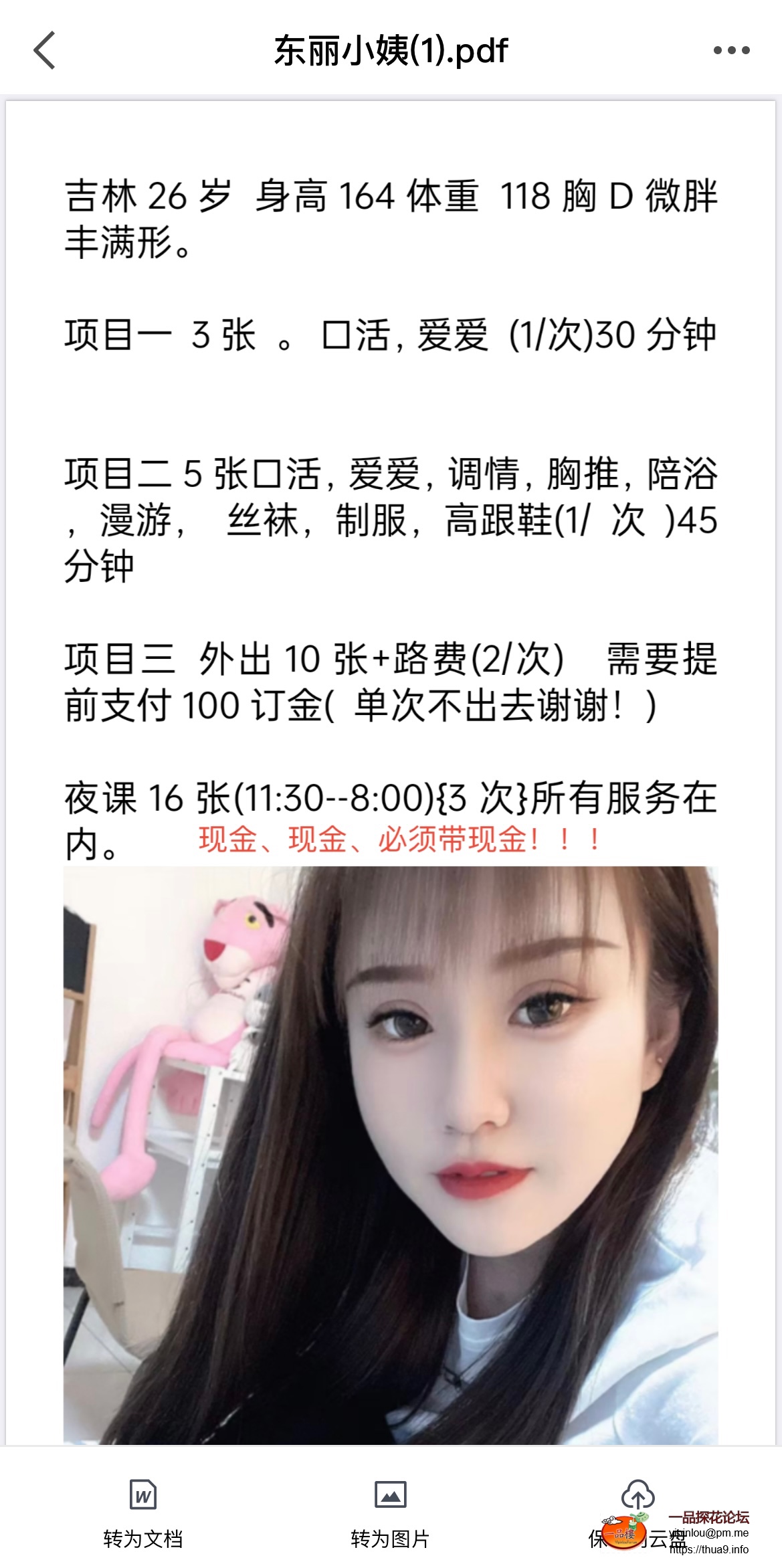Go back from the PDF viewer
Screen dimensions: 782x1568
[x=44, y=50]
